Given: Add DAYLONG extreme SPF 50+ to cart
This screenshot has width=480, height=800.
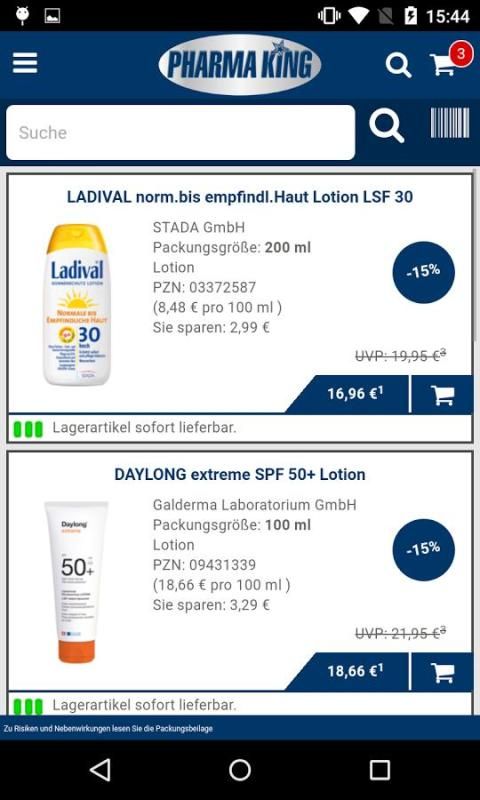Looking at the screenshot, I should click(x=442, y=672).
